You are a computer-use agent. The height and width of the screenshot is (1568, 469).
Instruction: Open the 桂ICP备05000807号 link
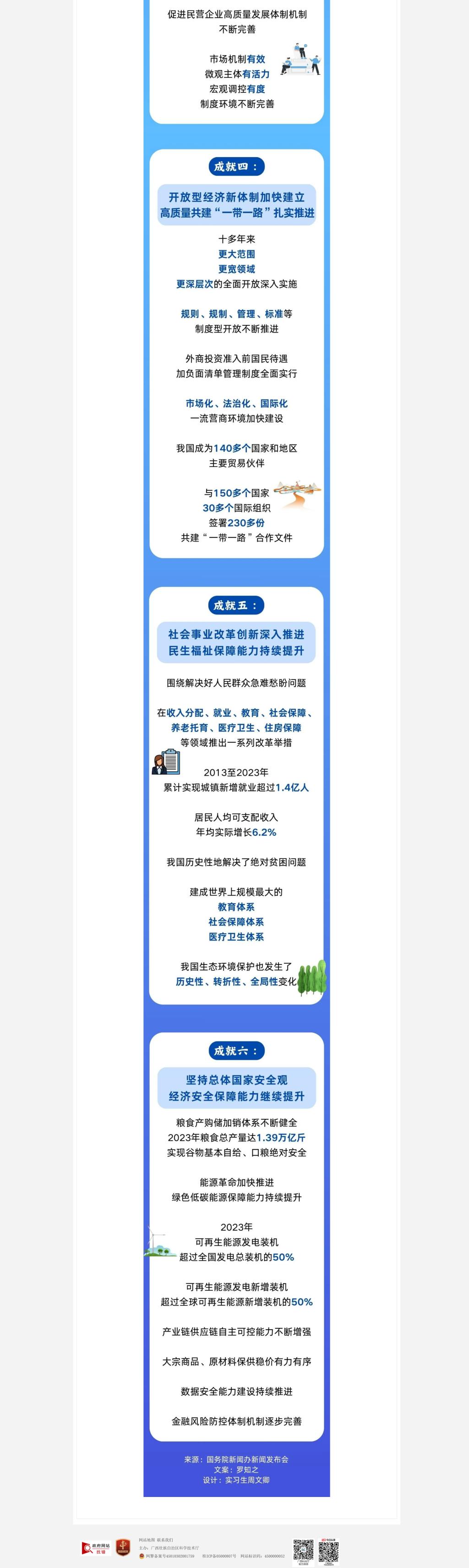219,1556
